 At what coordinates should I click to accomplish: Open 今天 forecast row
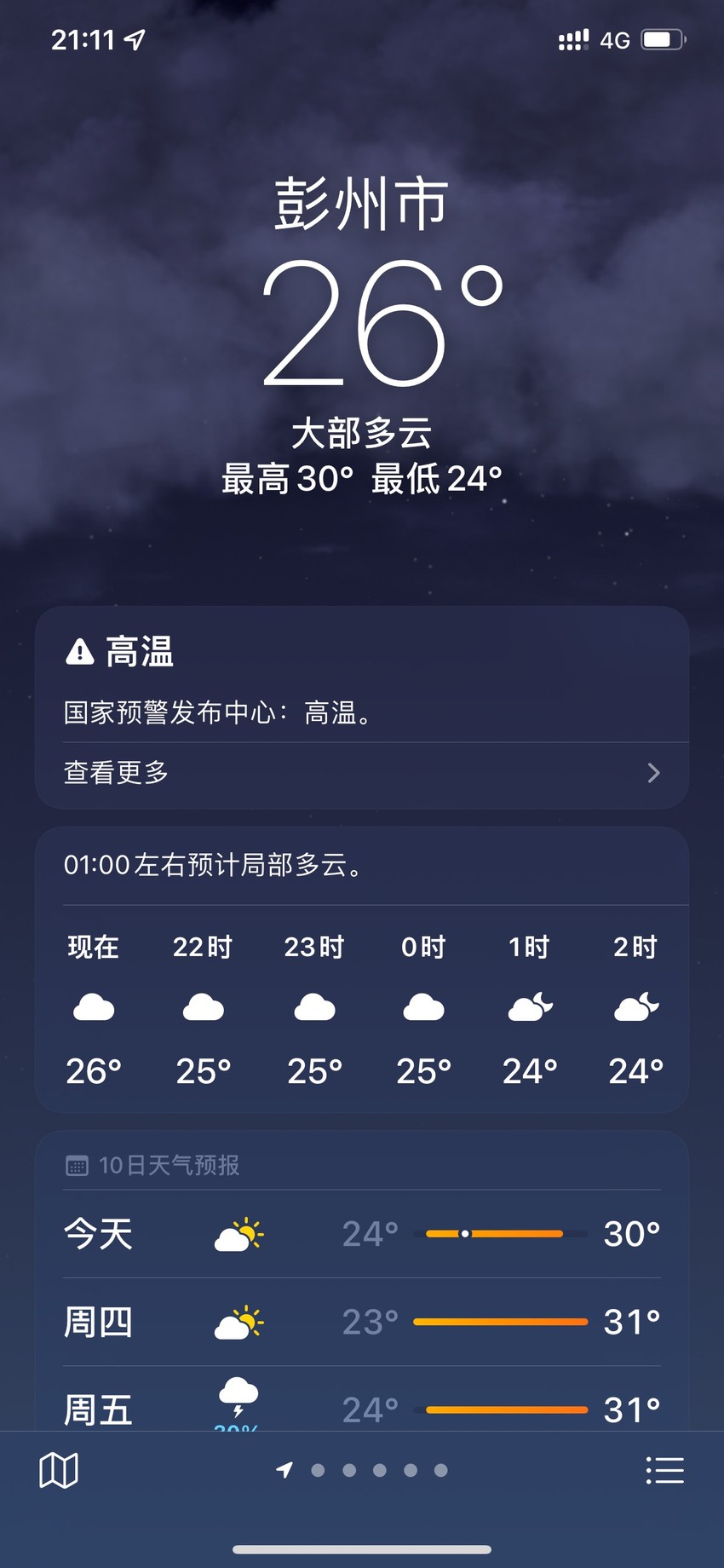[x=362, y=1234]
